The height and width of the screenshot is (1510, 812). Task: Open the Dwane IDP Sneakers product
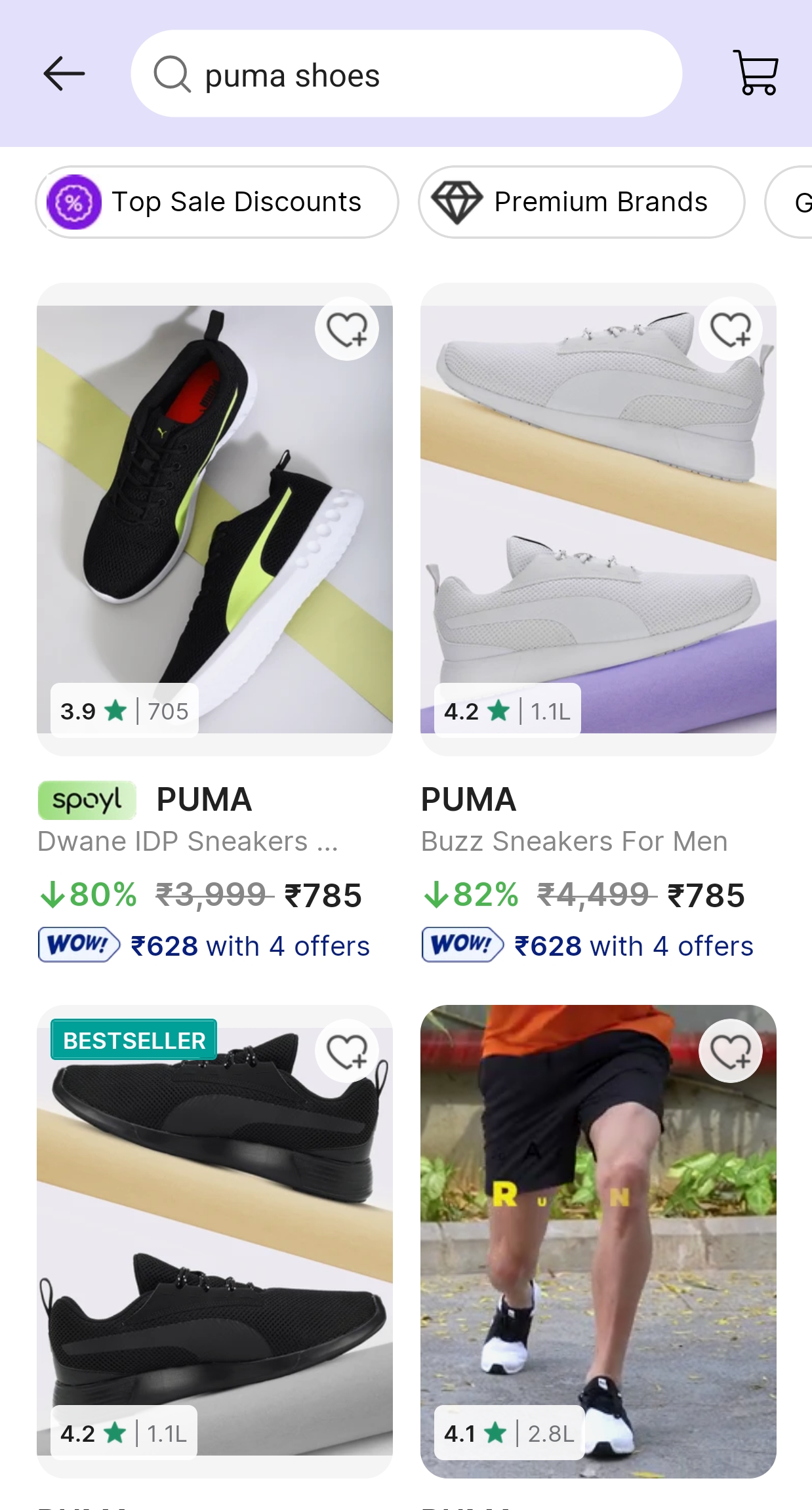coord(214,518)
